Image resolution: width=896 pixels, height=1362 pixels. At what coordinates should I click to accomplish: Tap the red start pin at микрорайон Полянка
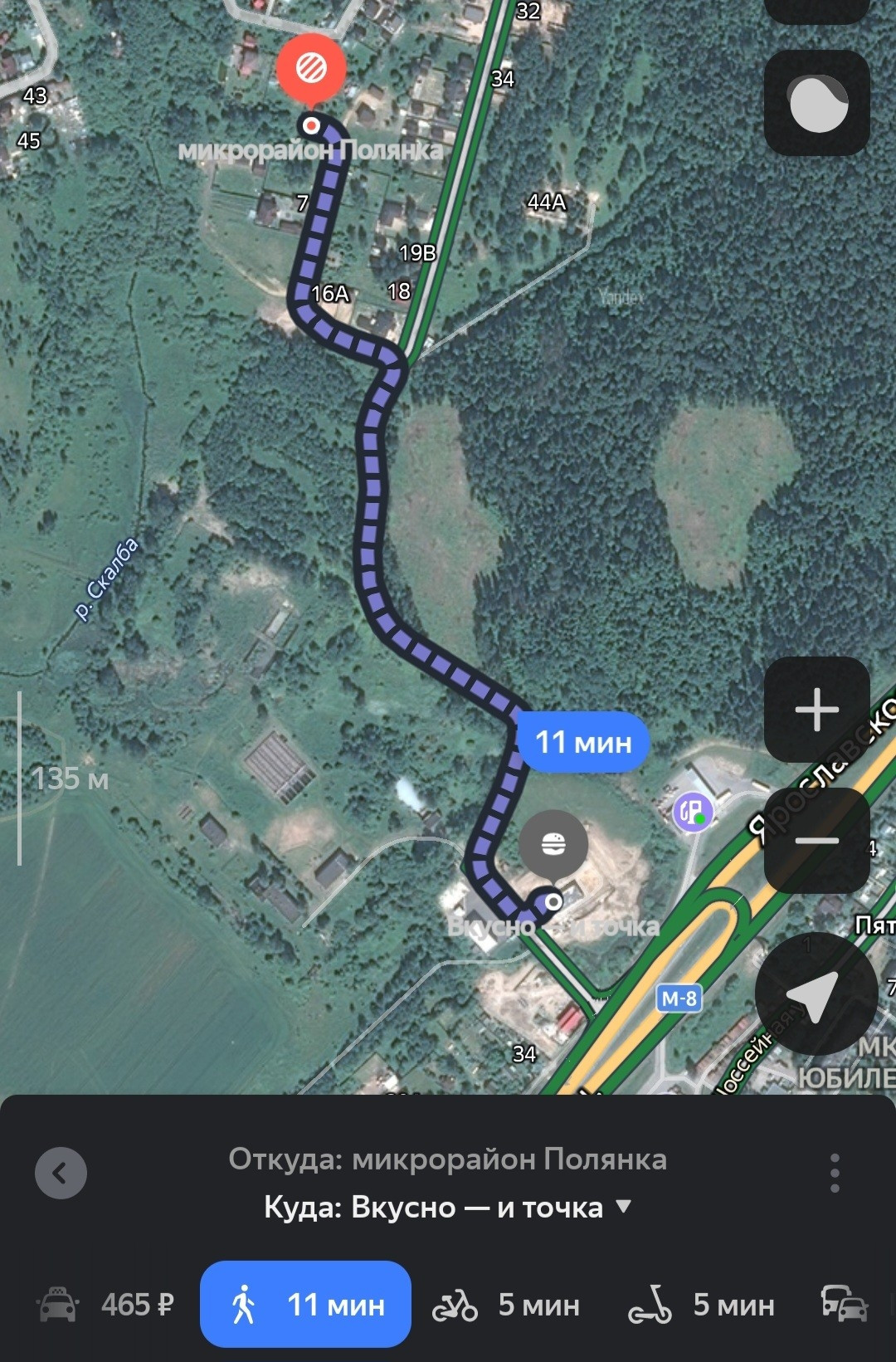click(x=311, y=69)
